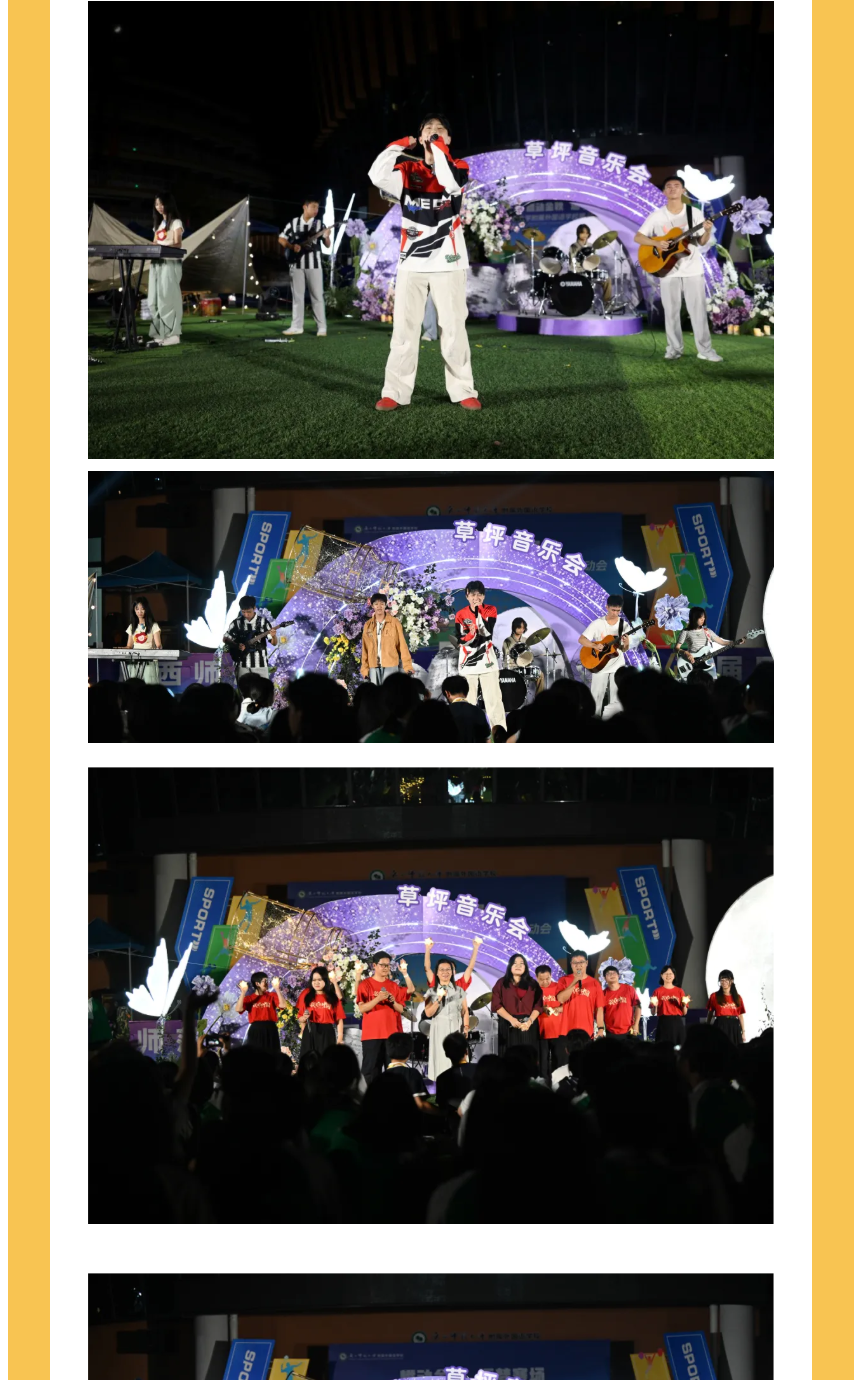Open the photo of the singer on grass
The height and width of the screenshot is (1380, 862).
click(x=430, y=230)
